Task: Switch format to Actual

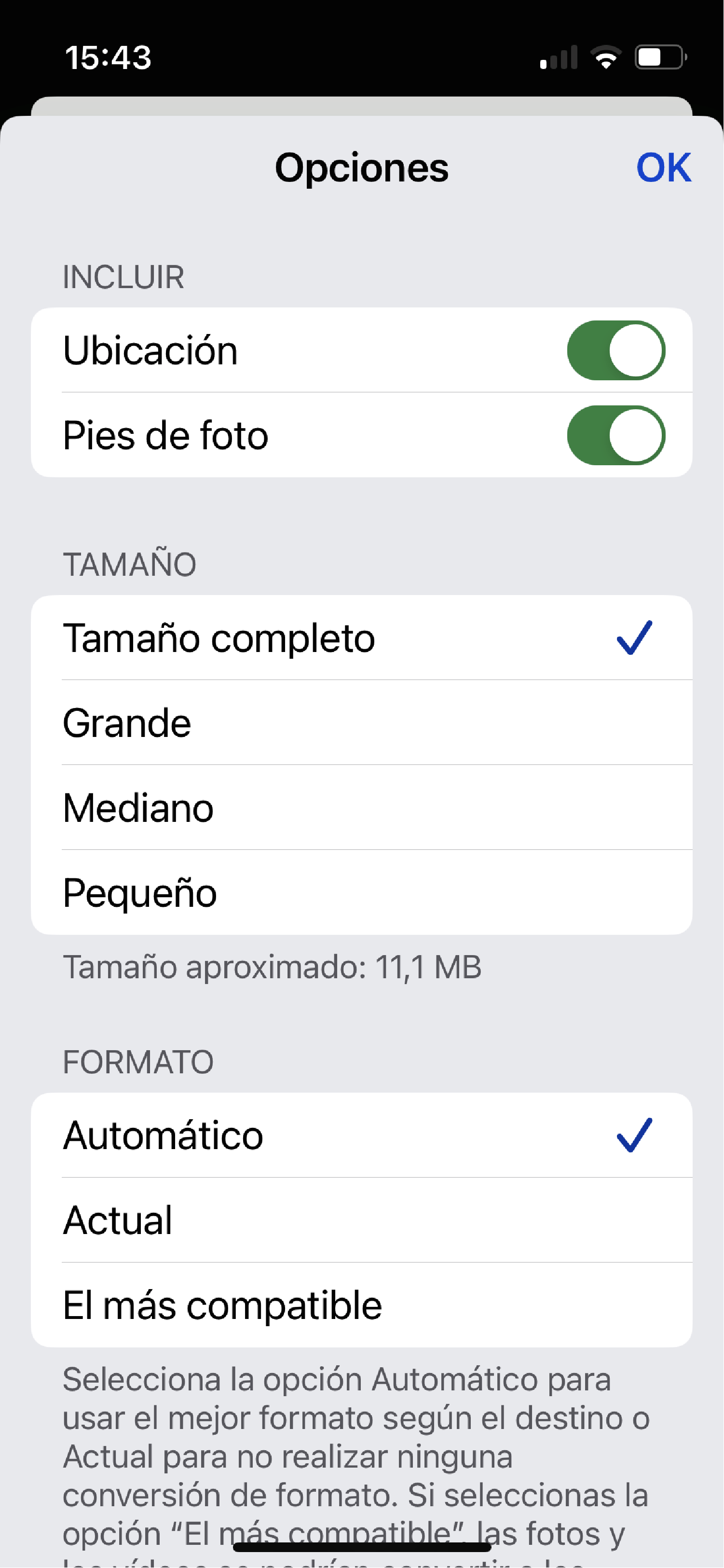Action: tap(361, 1221)
